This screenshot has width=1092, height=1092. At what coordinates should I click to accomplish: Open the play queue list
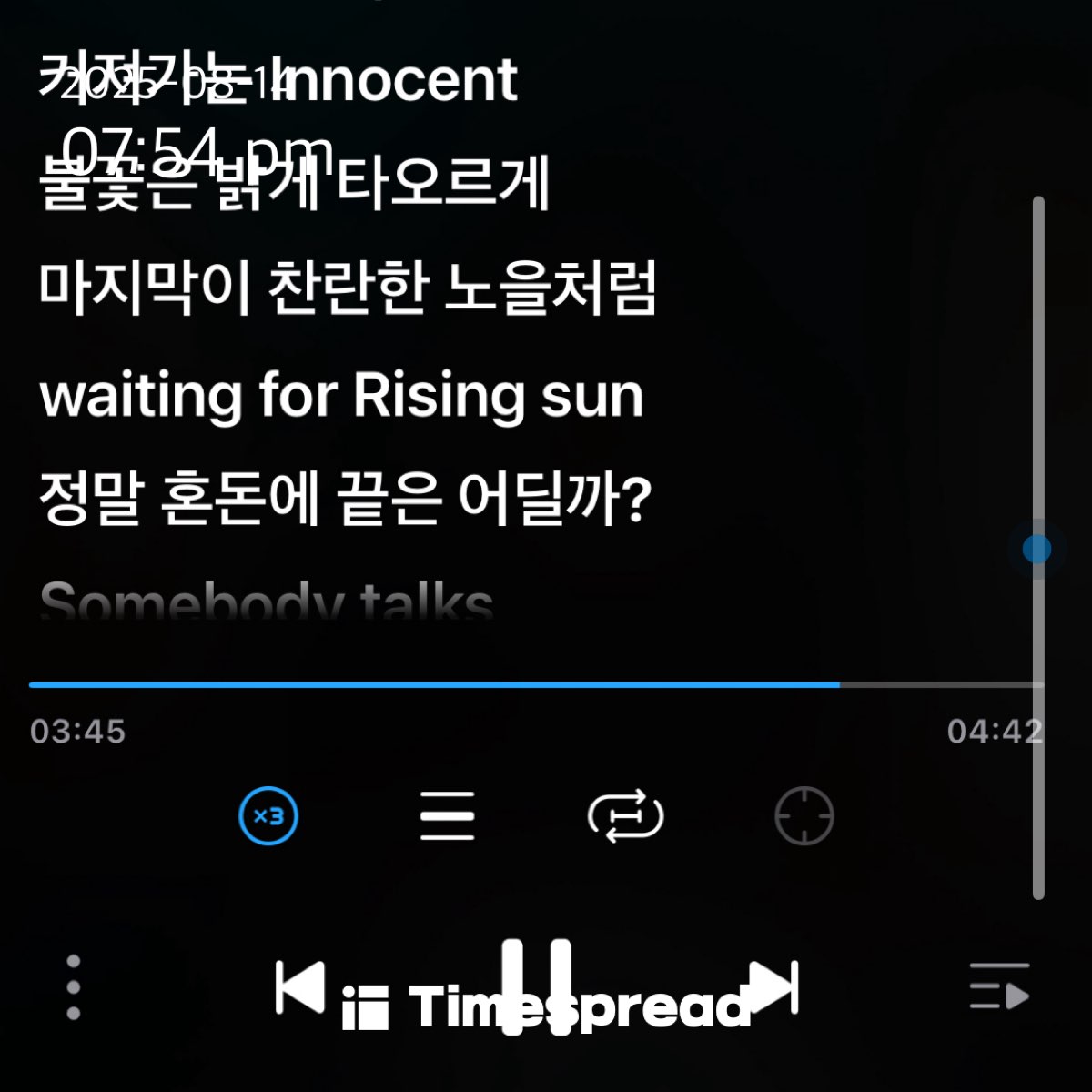[x=999, y=987]
